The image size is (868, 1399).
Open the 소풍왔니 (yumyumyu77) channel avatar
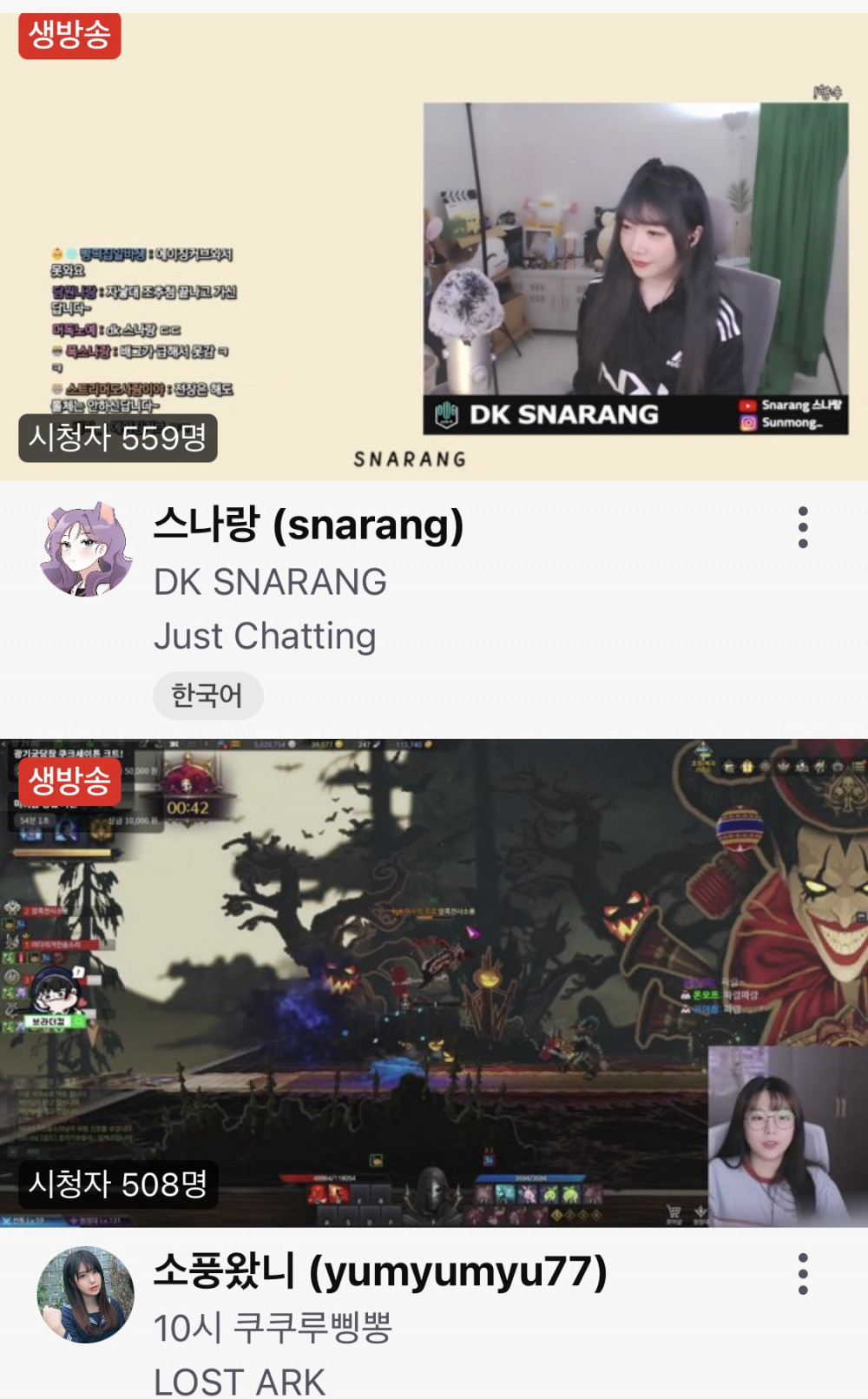click(x=86, y=1295)
